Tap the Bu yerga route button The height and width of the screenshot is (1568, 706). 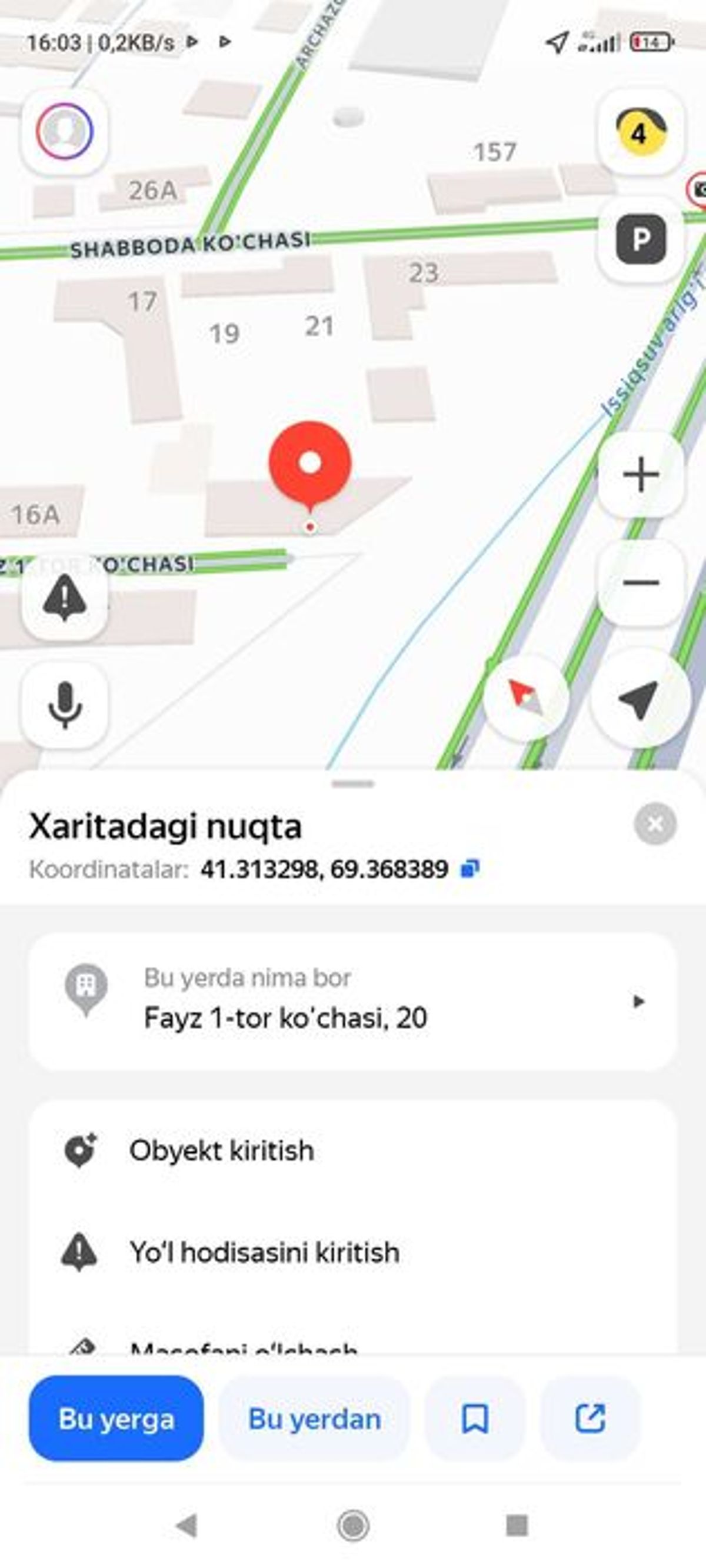pyautogui.click(x=116, y=1419)
